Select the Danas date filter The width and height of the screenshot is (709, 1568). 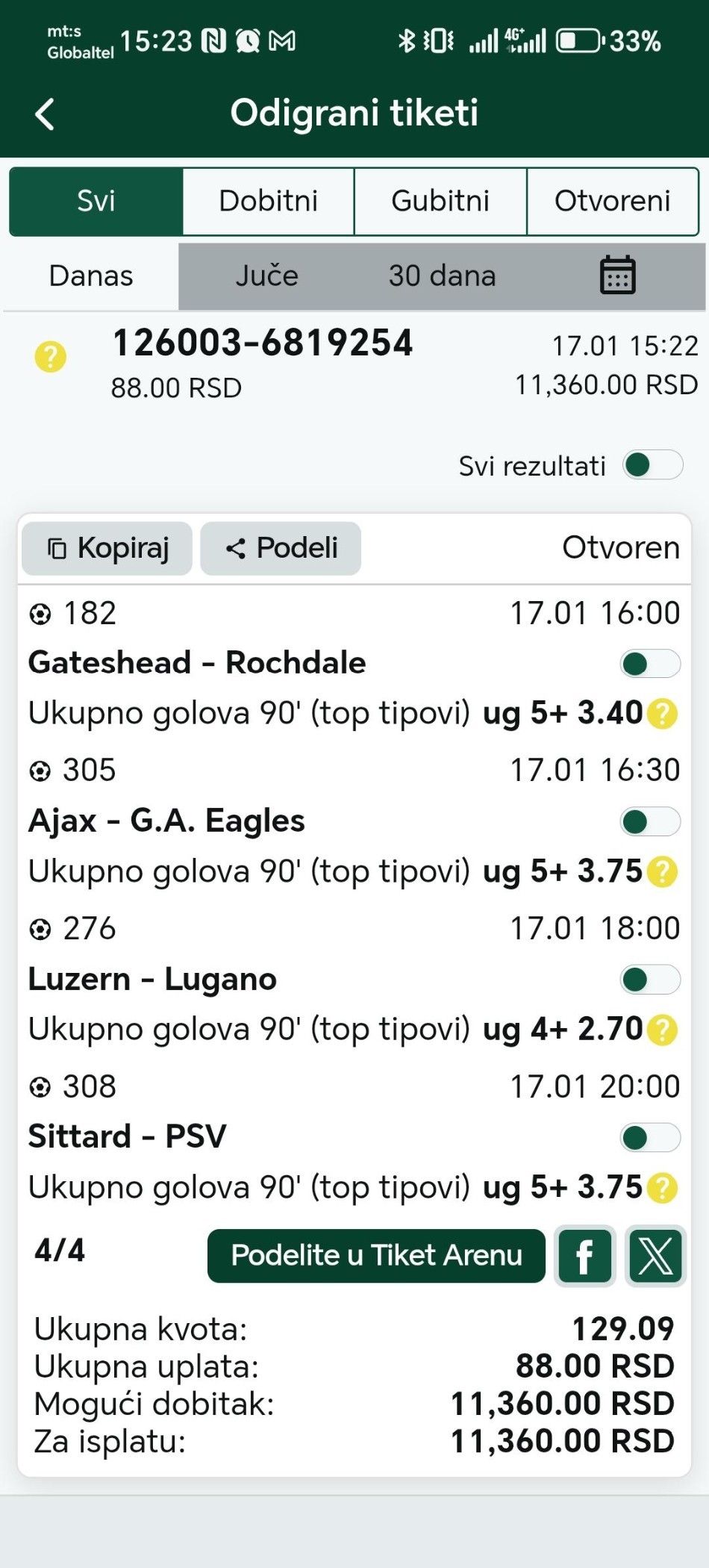coord(90,276)
